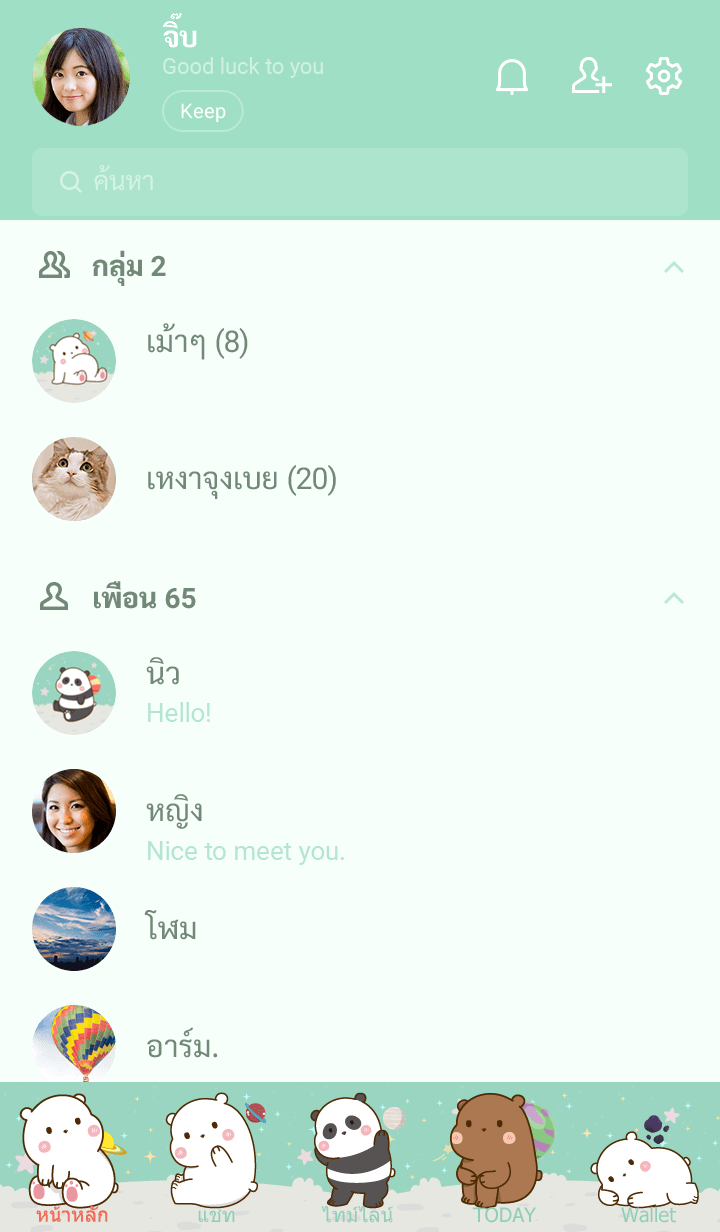
Task: Open own profile picture at top
Action: pos(81,77)
